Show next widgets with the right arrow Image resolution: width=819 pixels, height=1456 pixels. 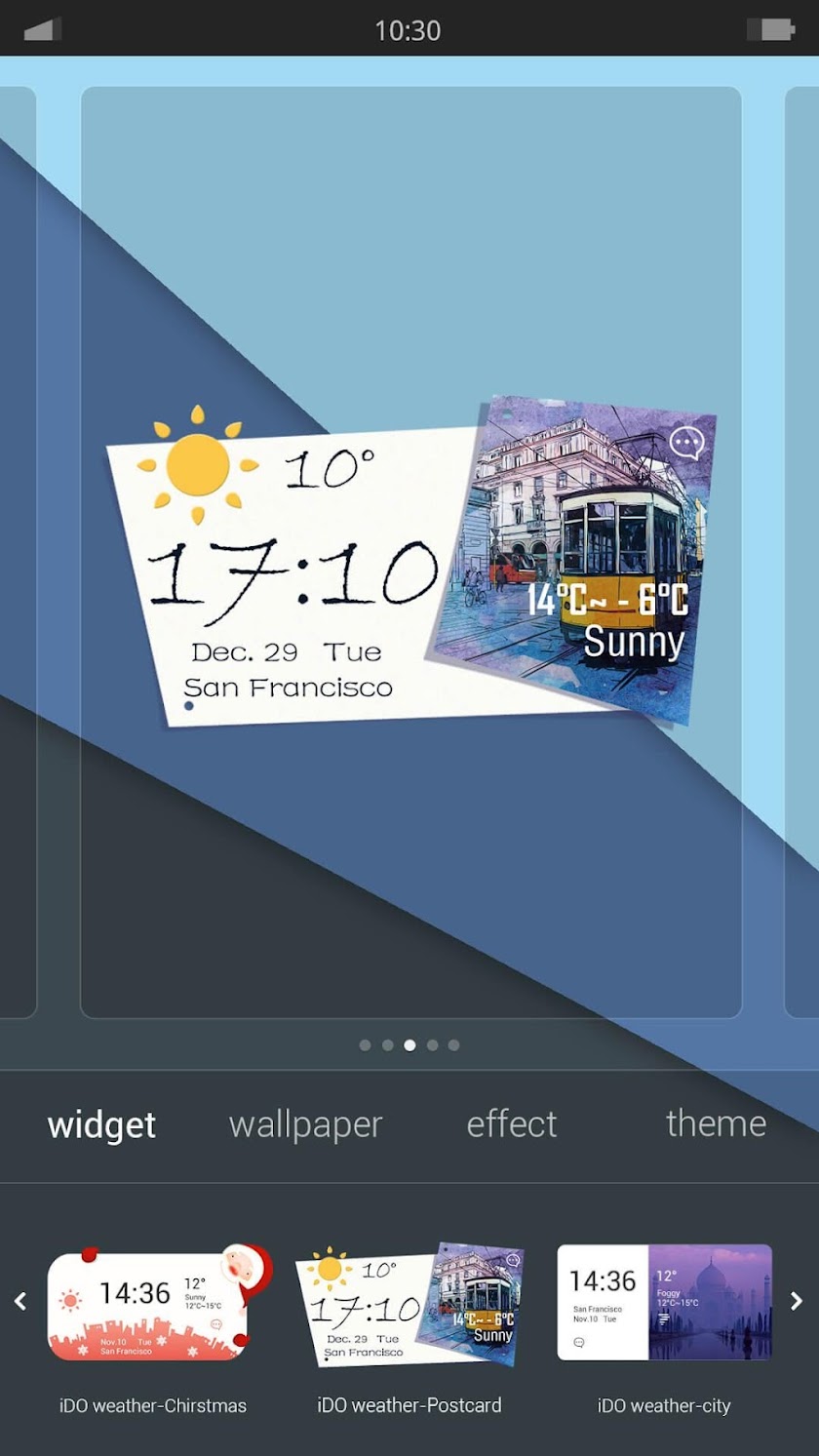click(x=797, y=1301)
